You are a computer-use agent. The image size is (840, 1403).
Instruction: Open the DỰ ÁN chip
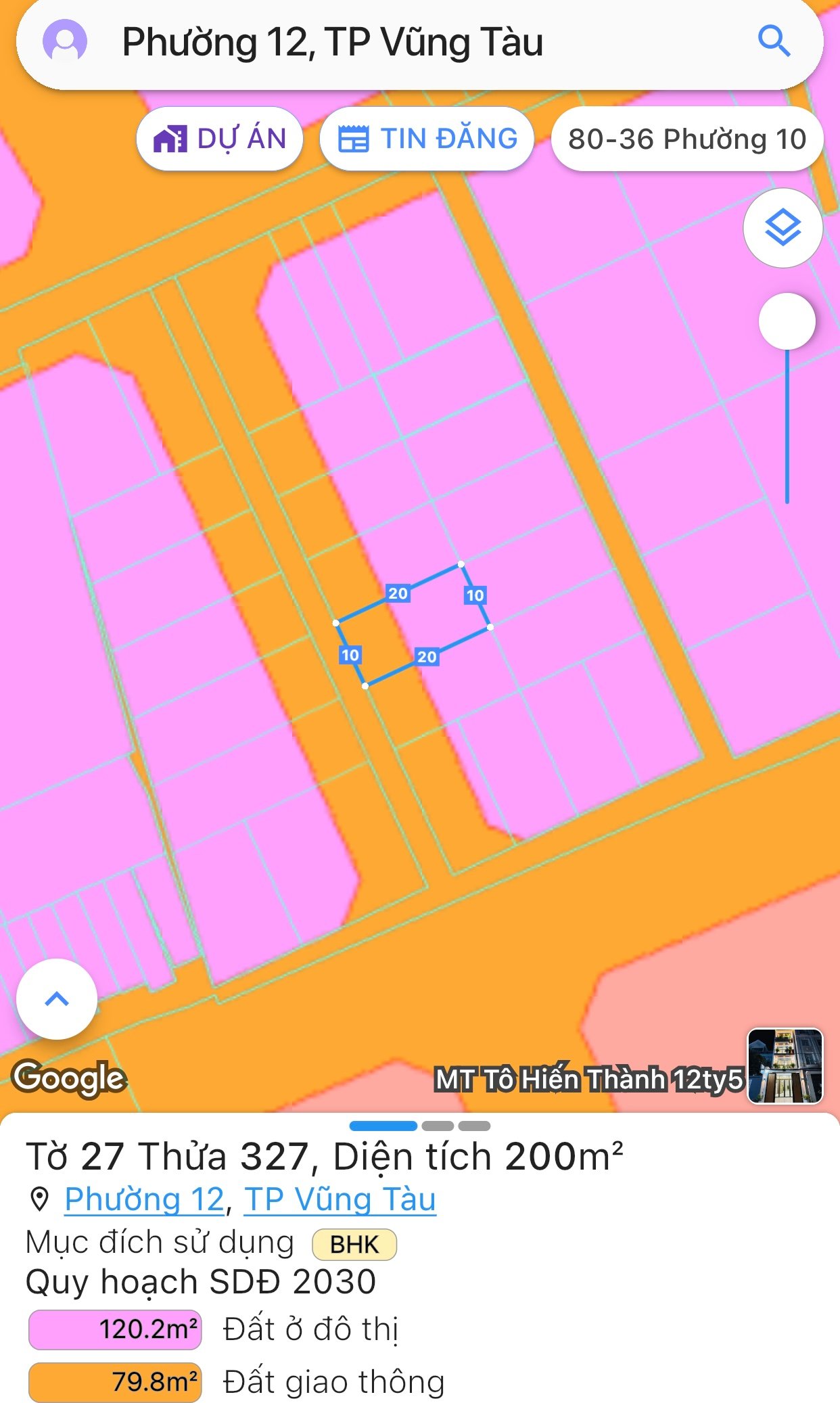pyautogui.click(x=219, y=139)
